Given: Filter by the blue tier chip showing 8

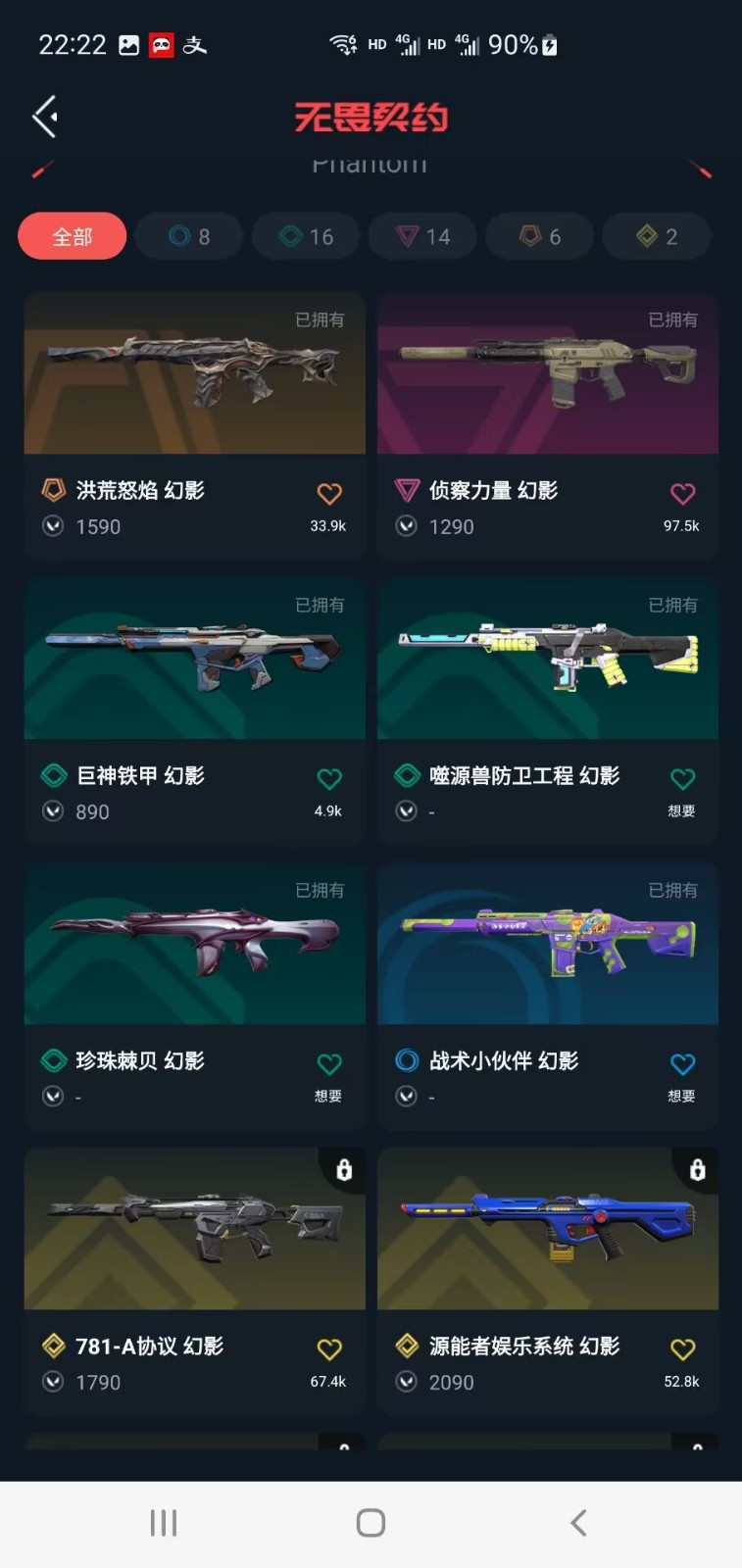Looking at the screenshot, I should [189, 236].
